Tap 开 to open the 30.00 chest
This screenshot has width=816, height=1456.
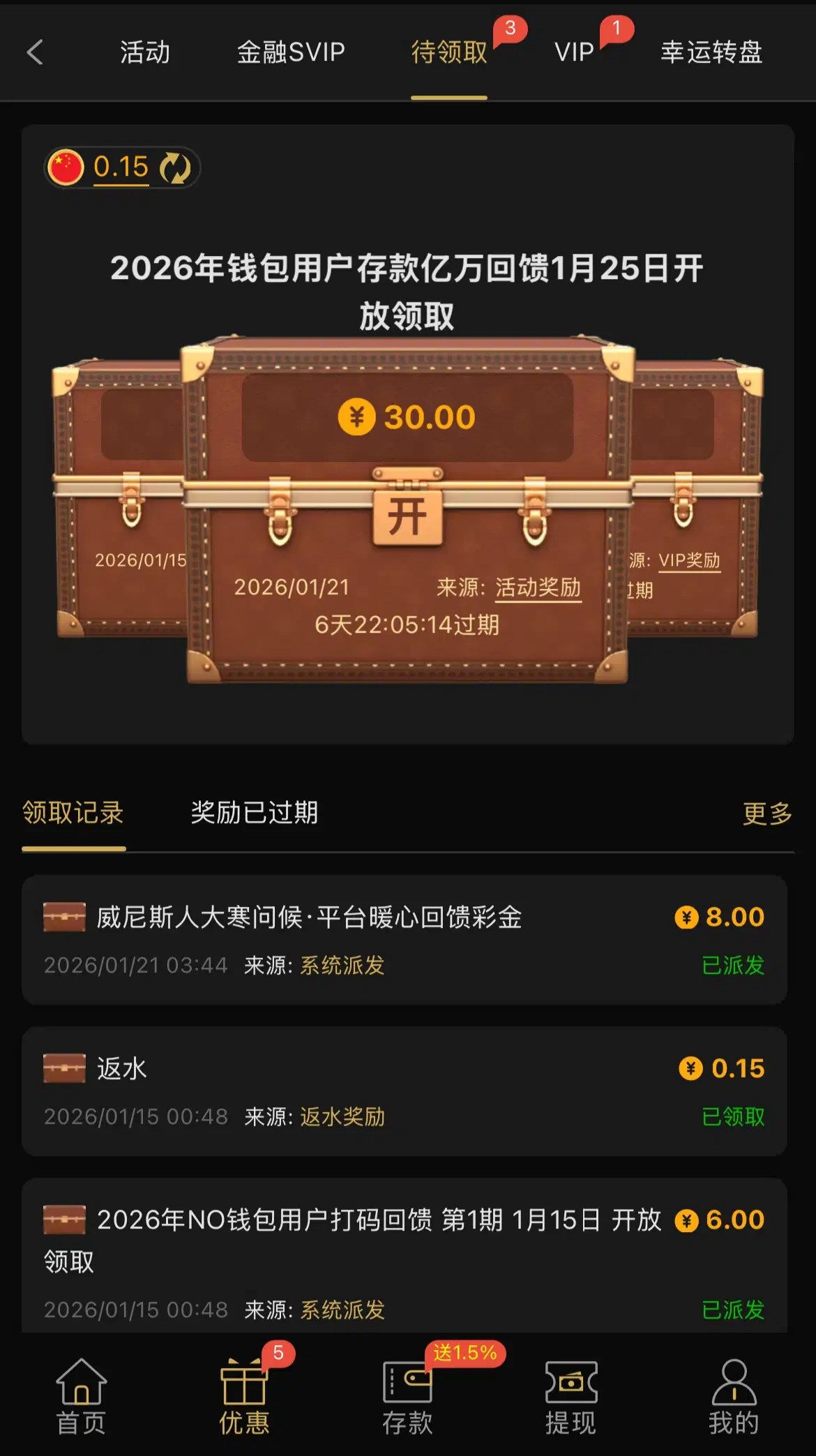click(x=407, y=517)
